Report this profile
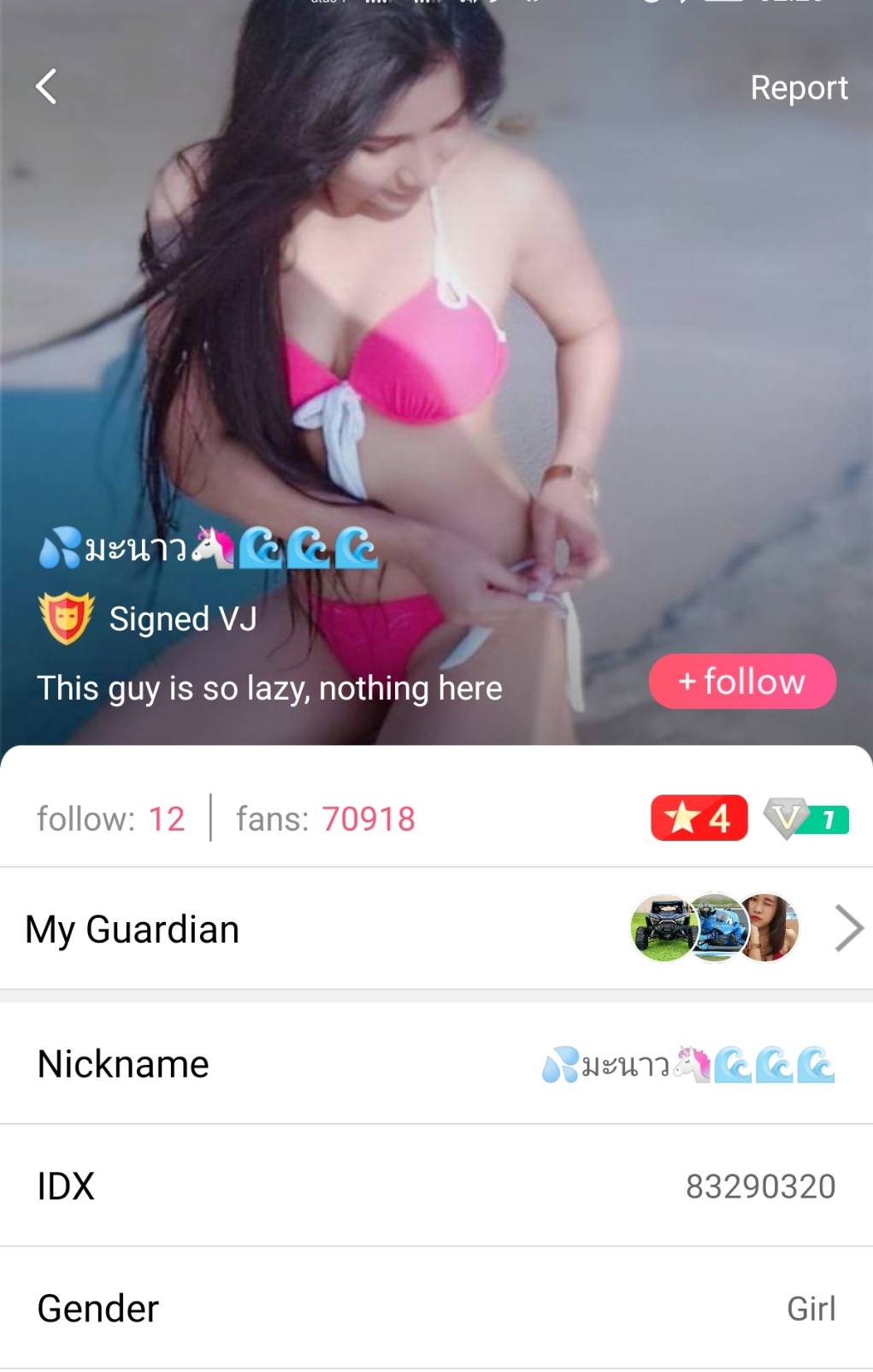873x1372 pixels. coord(798,88)
